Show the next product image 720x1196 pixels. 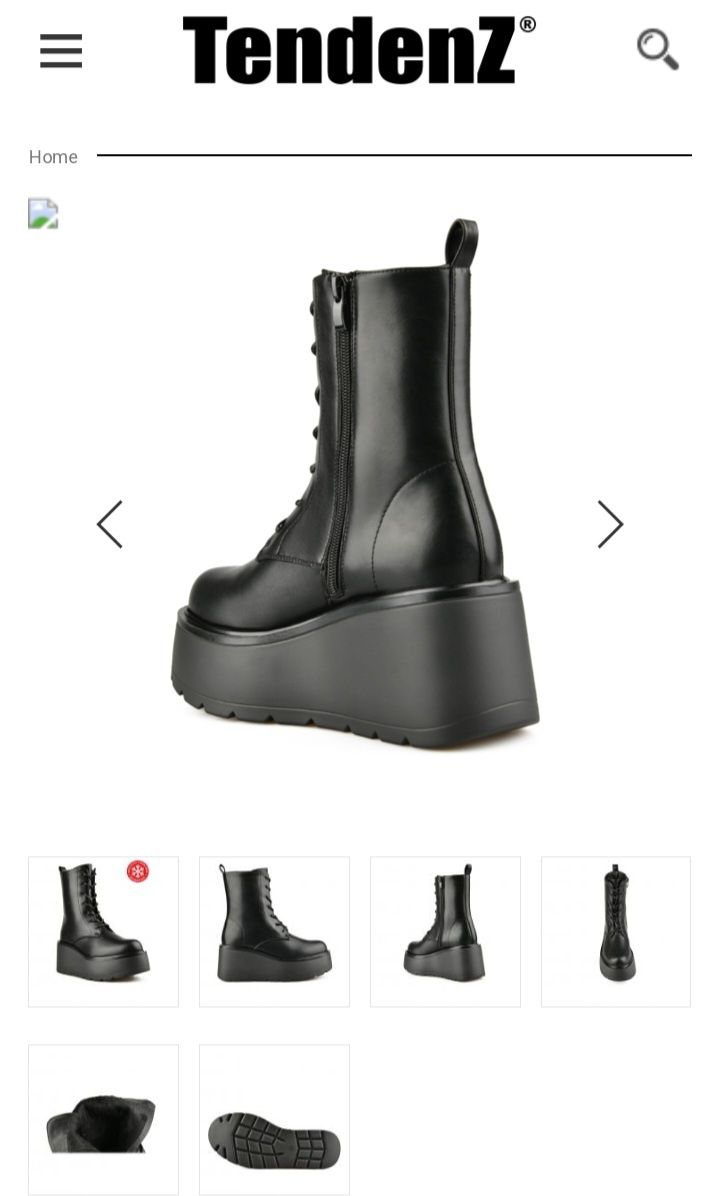point(609,525)
